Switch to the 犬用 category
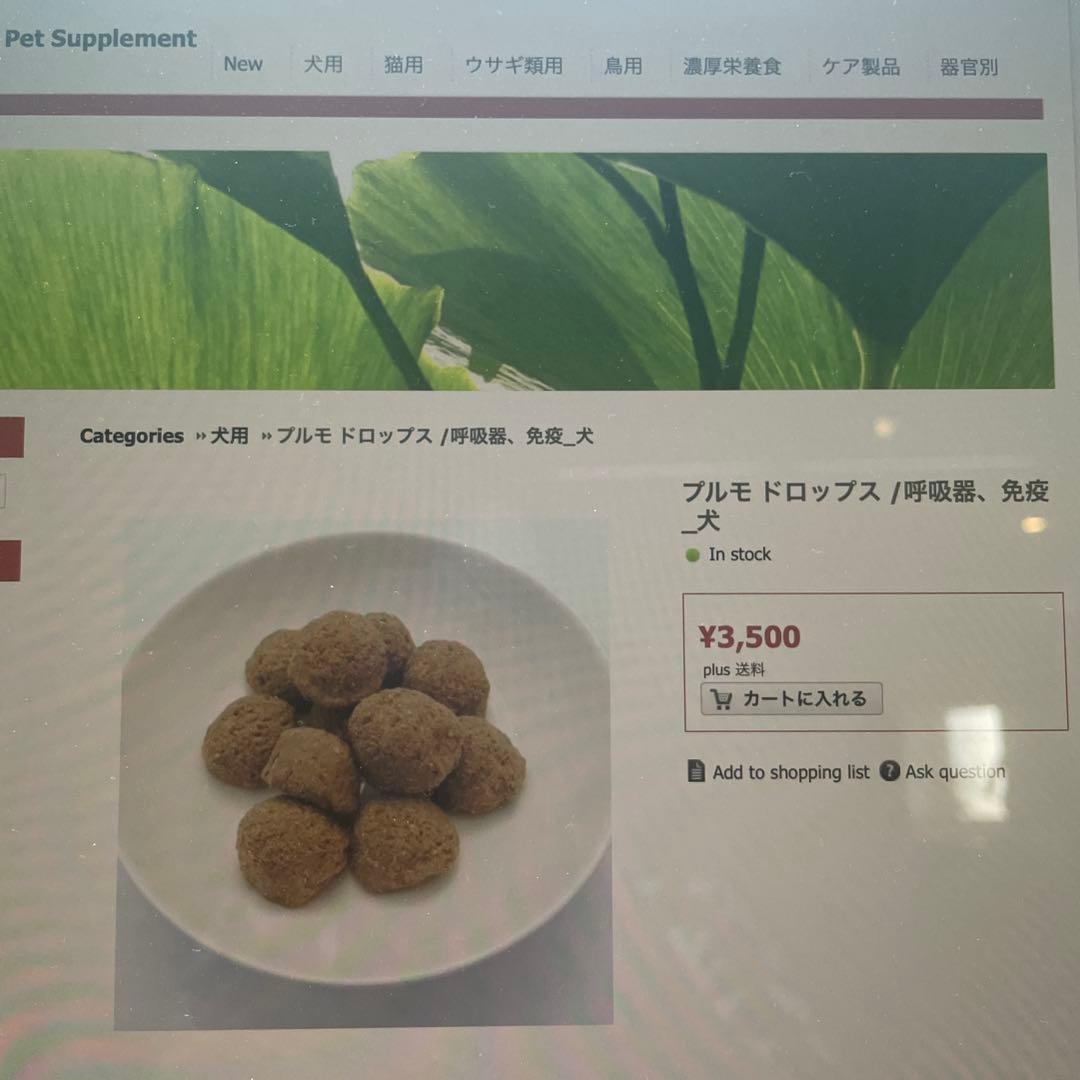1080x1080 pixels. [323, 65]
